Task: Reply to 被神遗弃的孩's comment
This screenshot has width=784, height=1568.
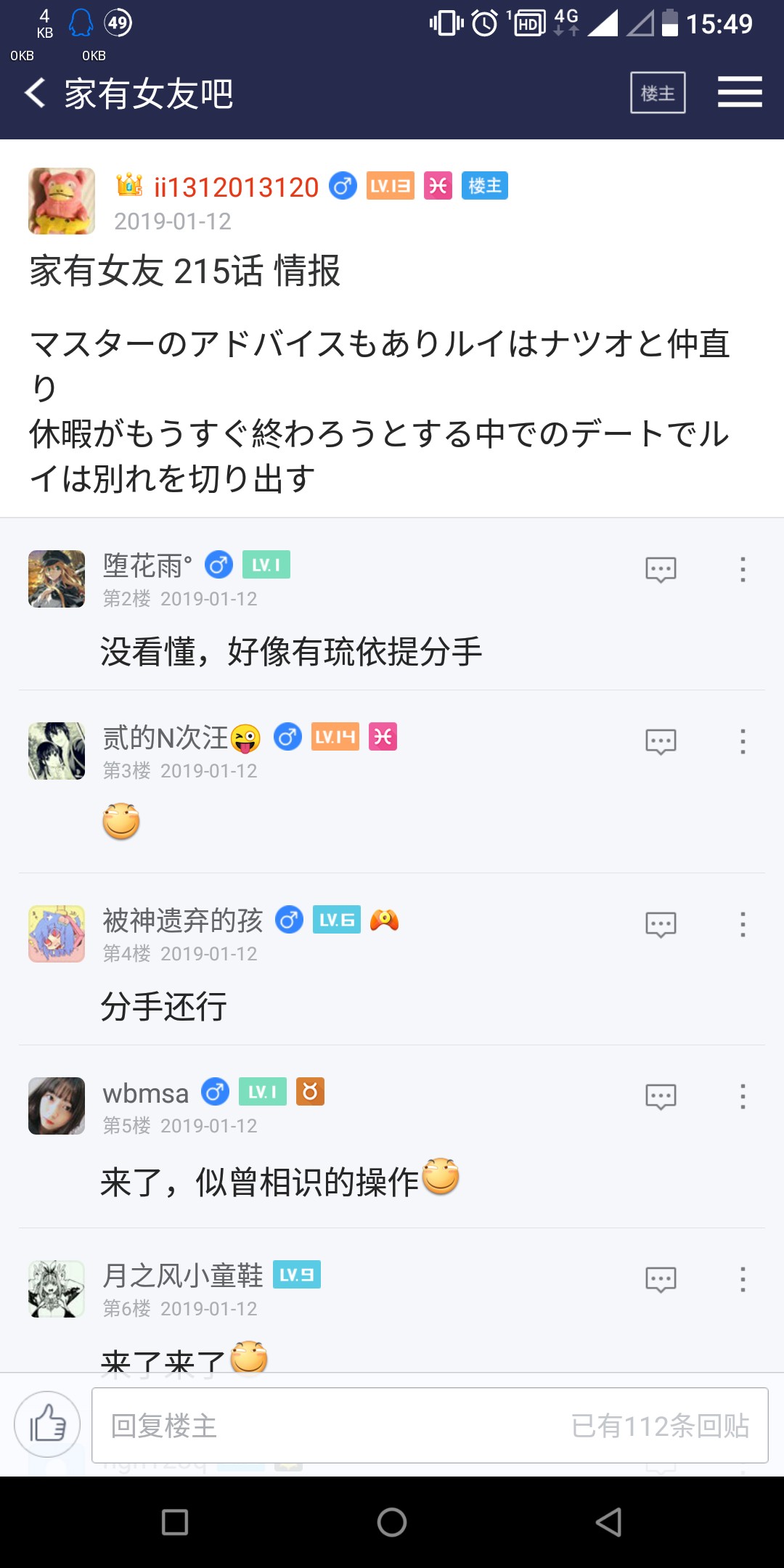Action: (661, 925)
